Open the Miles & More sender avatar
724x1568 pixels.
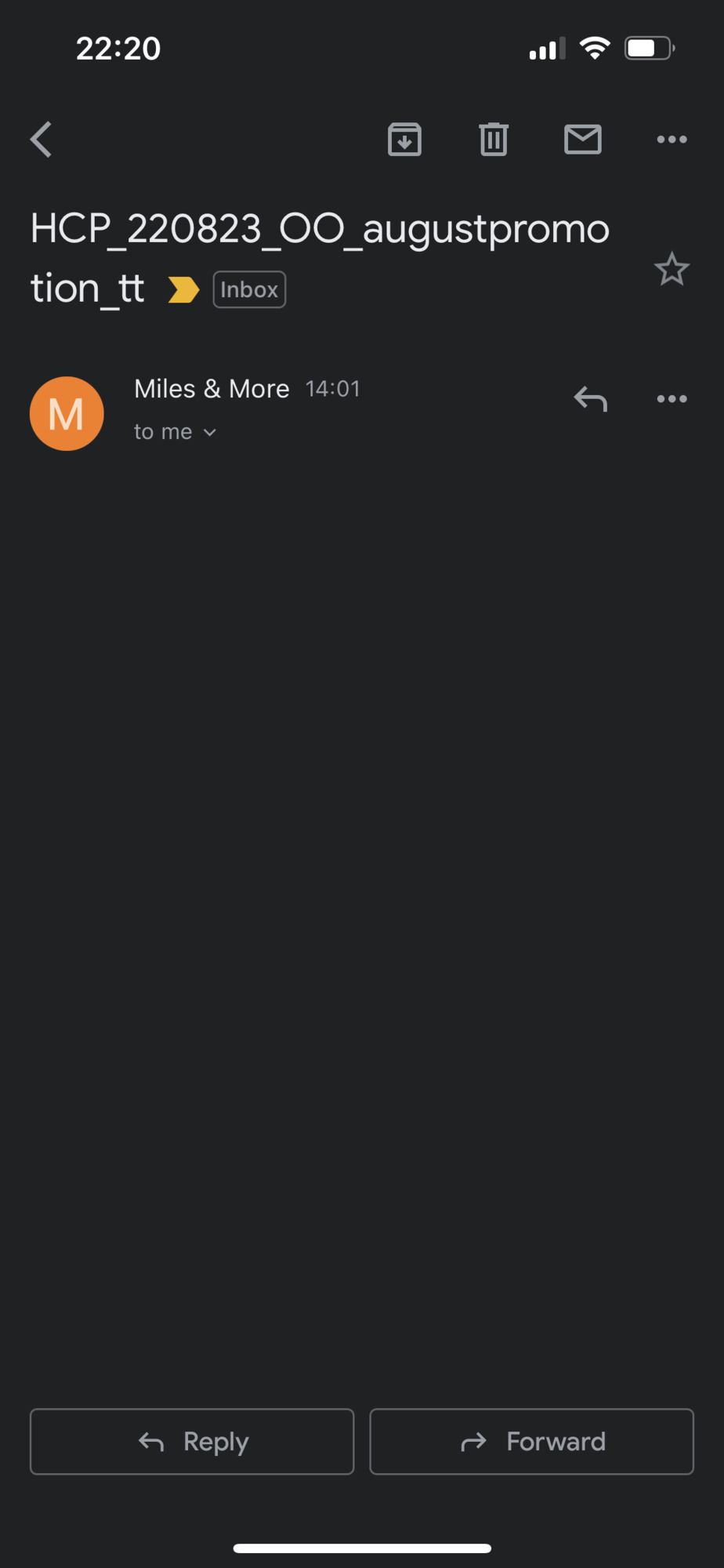click(x=67, y=413)
